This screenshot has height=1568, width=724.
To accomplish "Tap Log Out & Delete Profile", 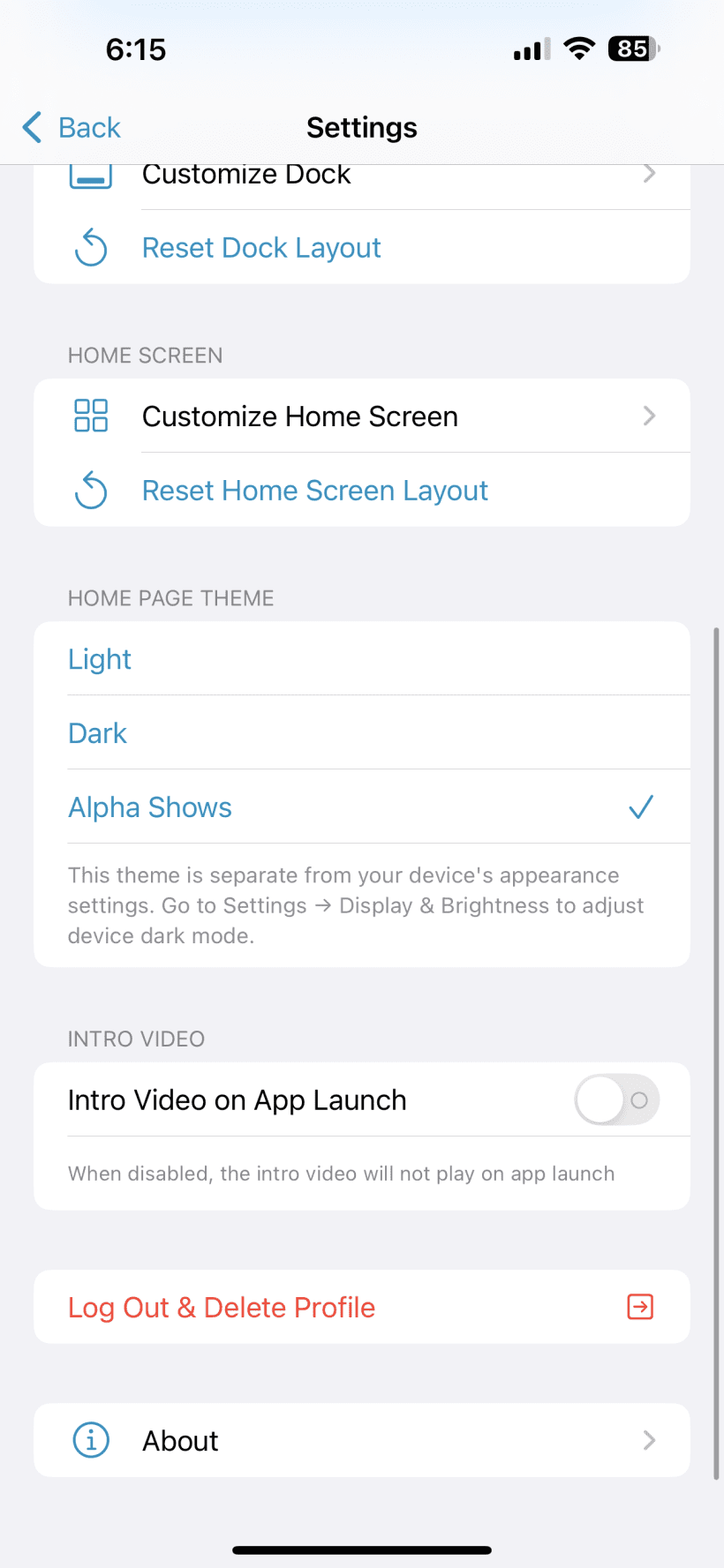I will point(362,1307).
